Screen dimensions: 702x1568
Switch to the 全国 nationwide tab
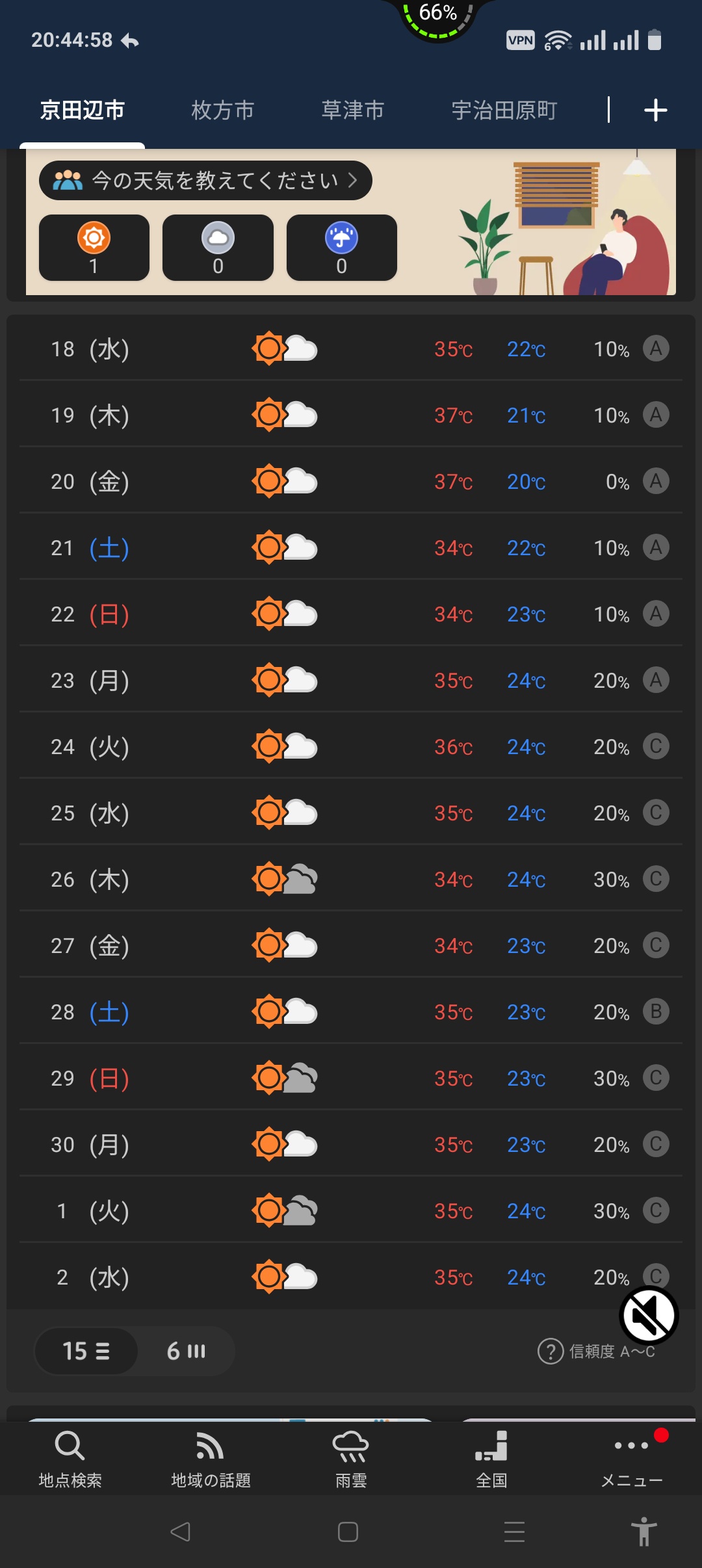[x=491, y=1458]
